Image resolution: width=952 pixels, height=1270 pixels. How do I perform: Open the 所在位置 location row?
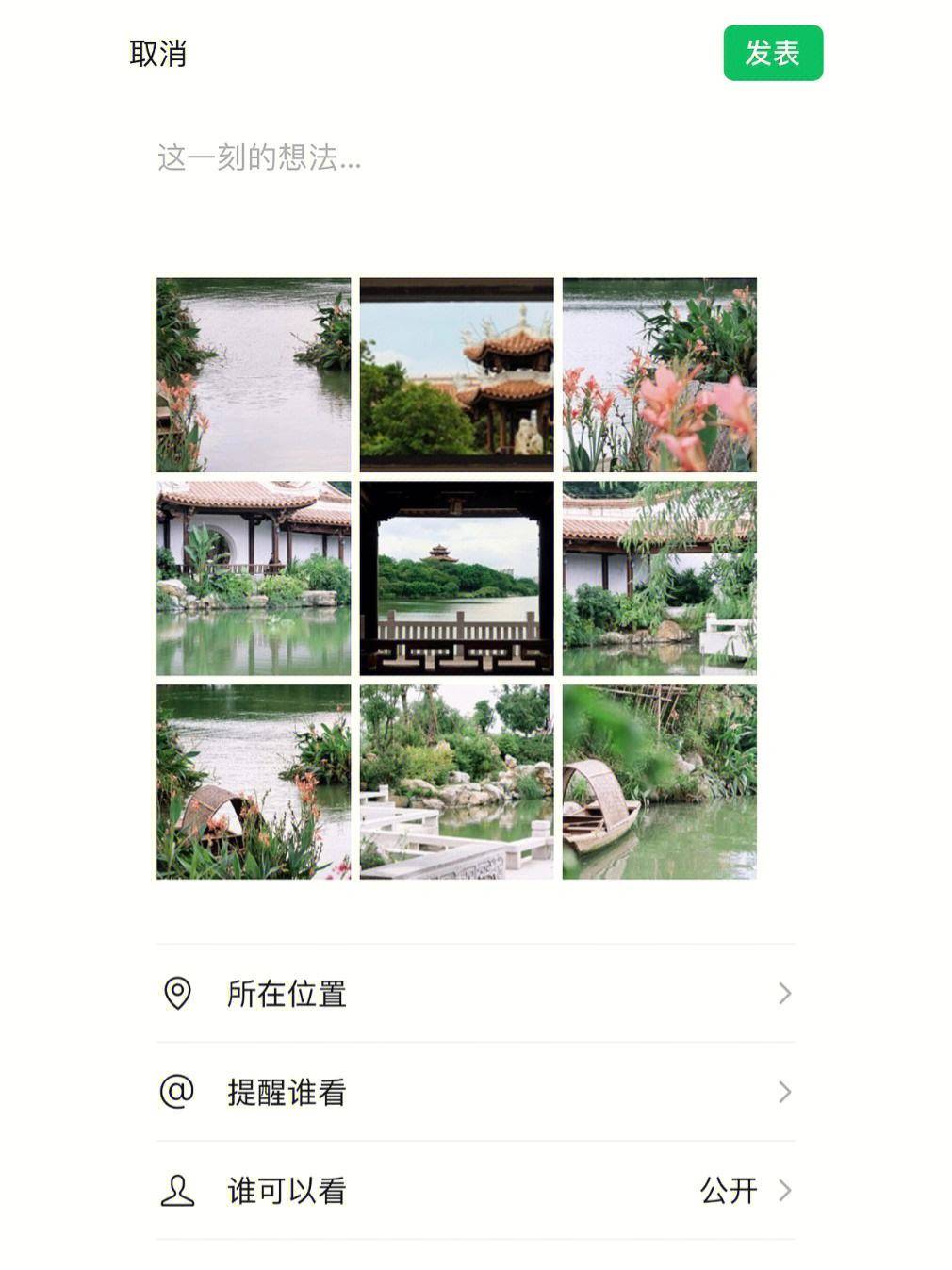click(x=475, y=993)
